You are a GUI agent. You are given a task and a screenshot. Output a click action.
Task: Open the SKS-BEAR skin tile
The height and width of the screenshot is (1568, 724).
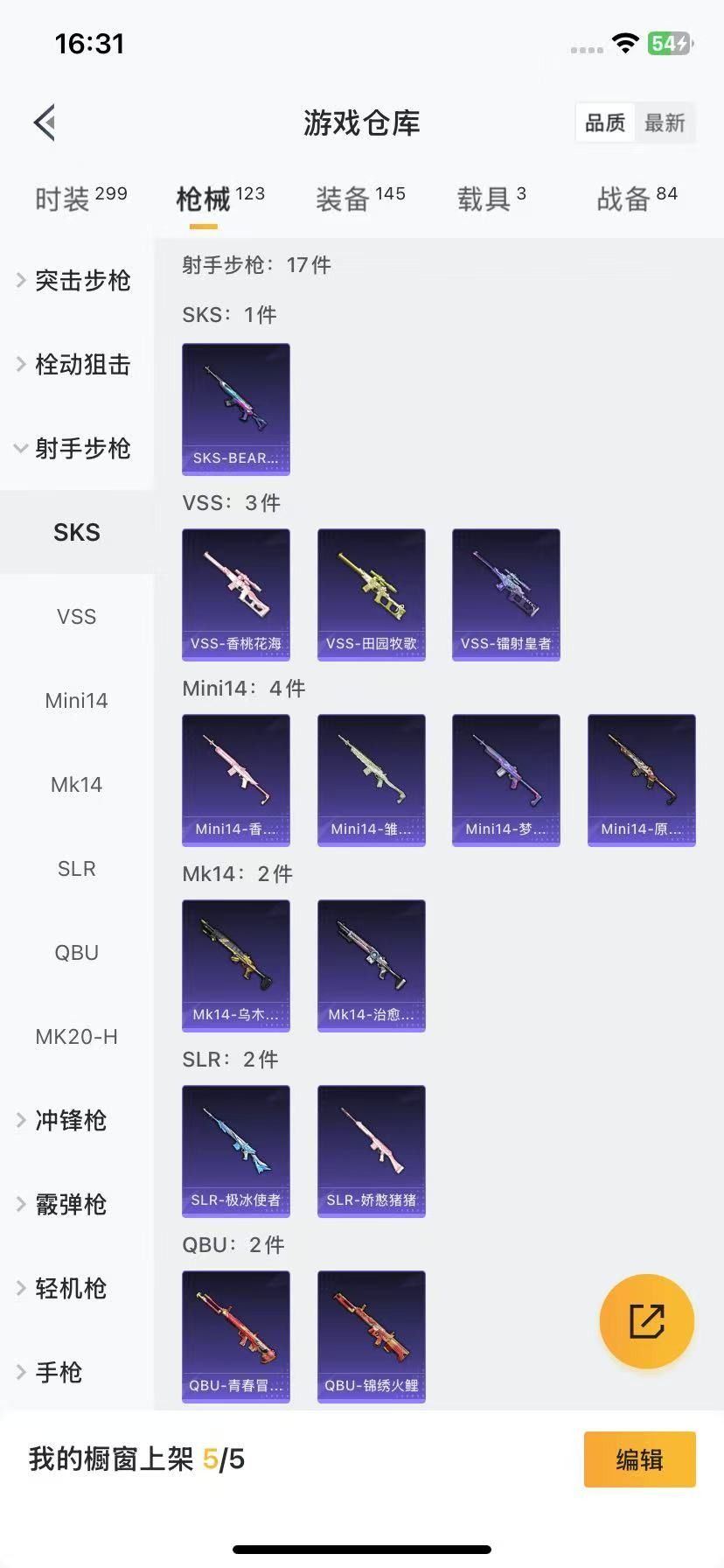(236, 409)
